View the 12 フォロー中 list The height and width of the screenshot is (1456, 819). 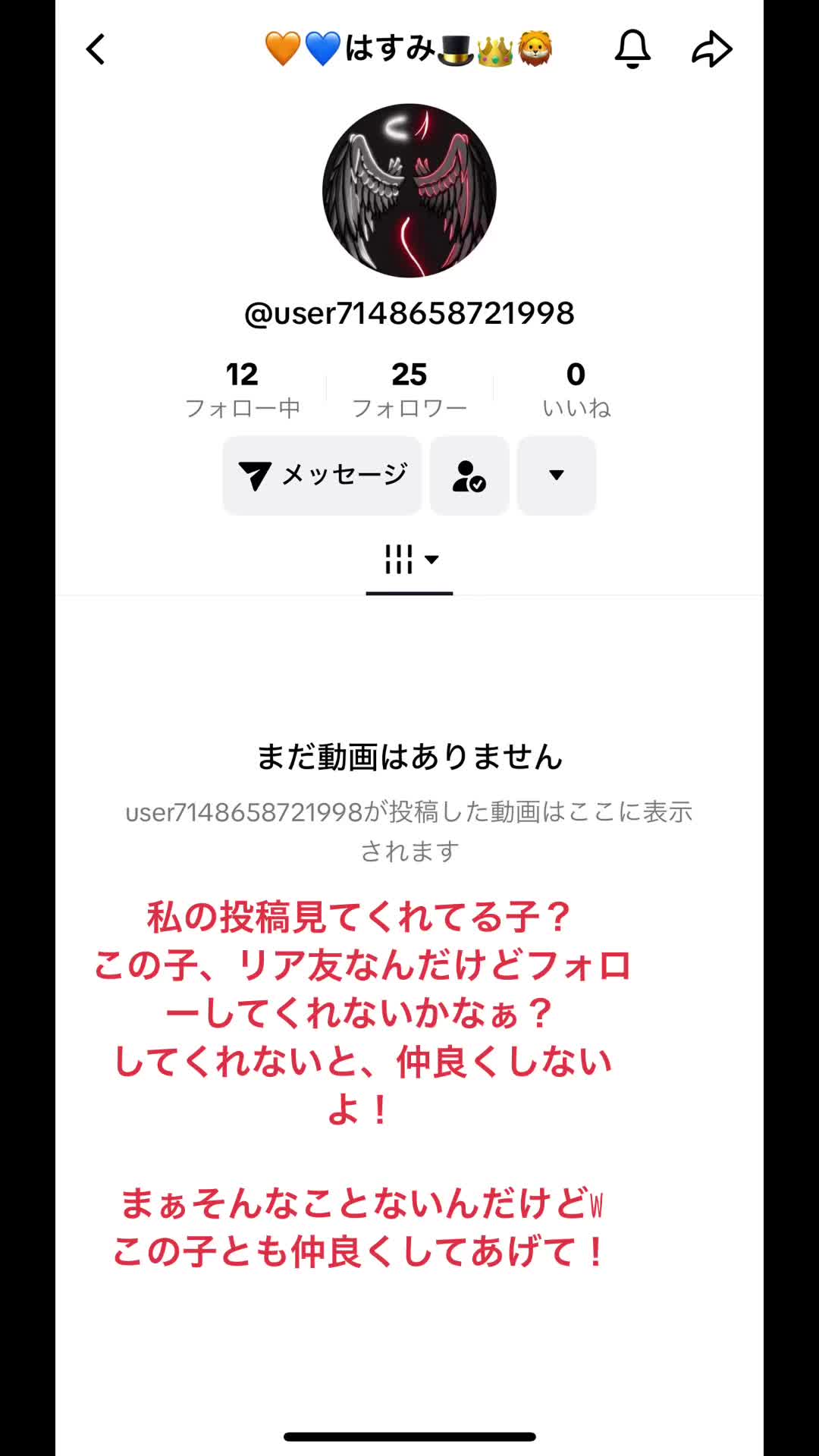[243, 390]
